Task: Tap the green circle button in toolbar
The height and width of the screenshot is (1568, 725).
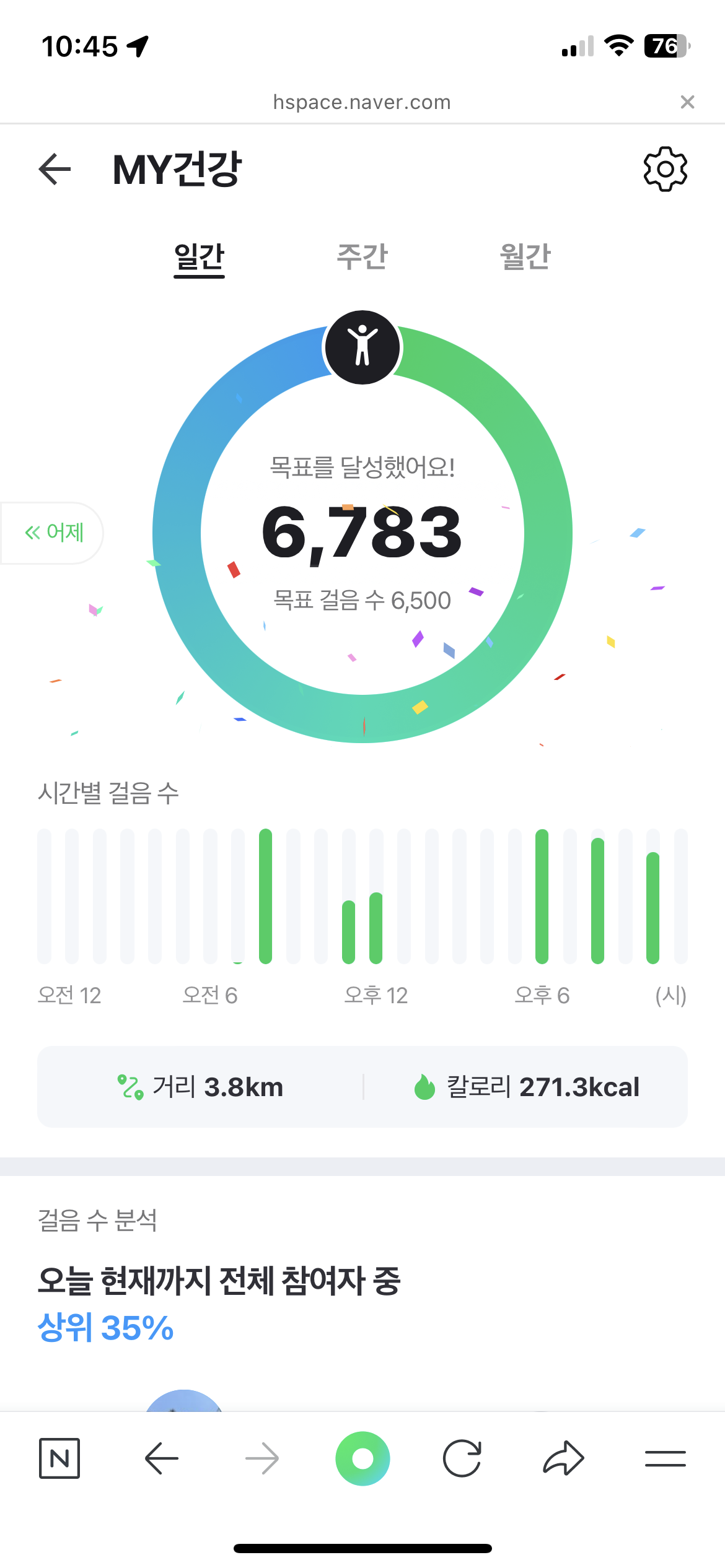Action: pos(362,1458)
